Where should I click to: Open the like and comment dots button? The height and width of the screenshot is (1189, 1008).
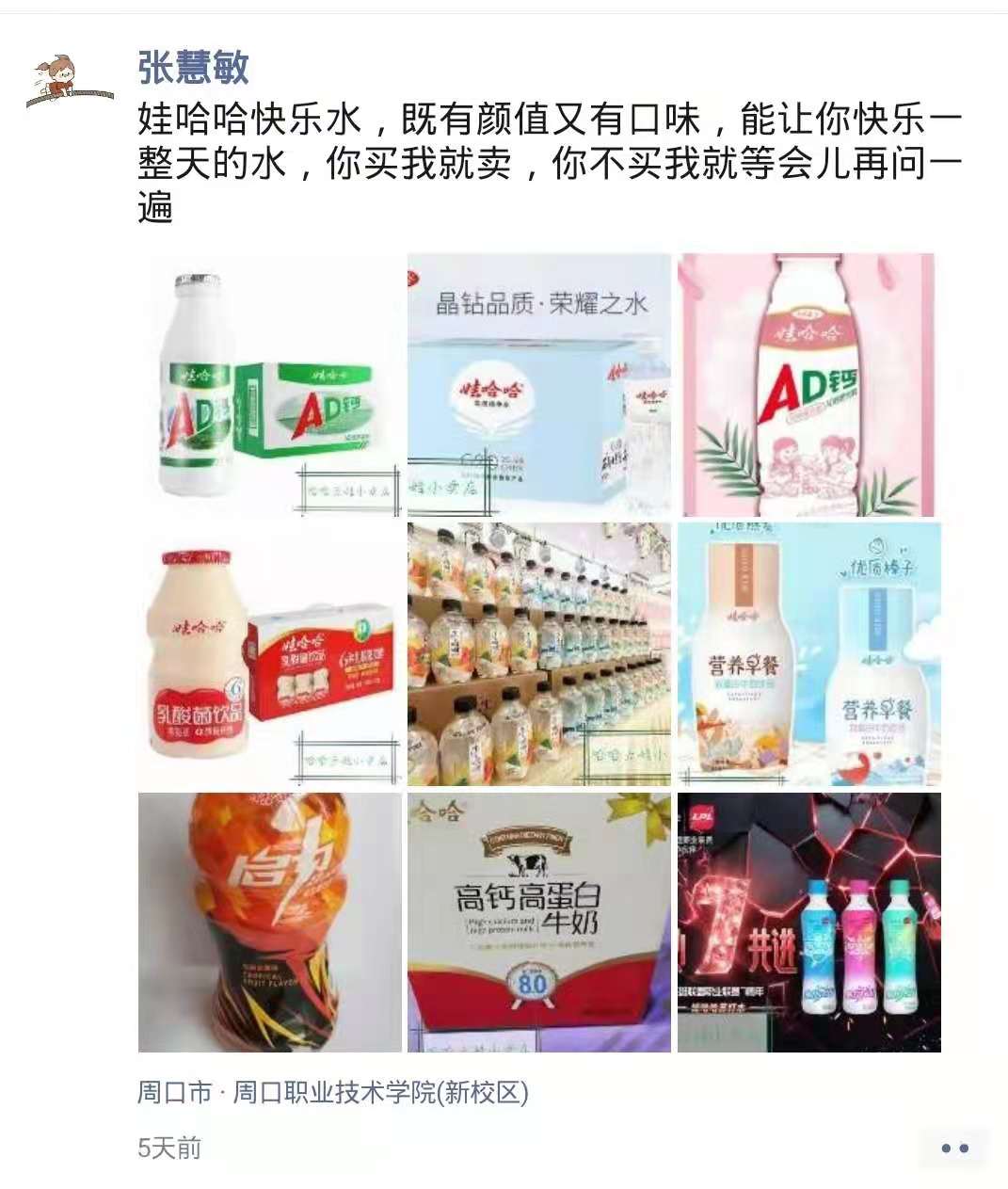tap(954, 1148)
